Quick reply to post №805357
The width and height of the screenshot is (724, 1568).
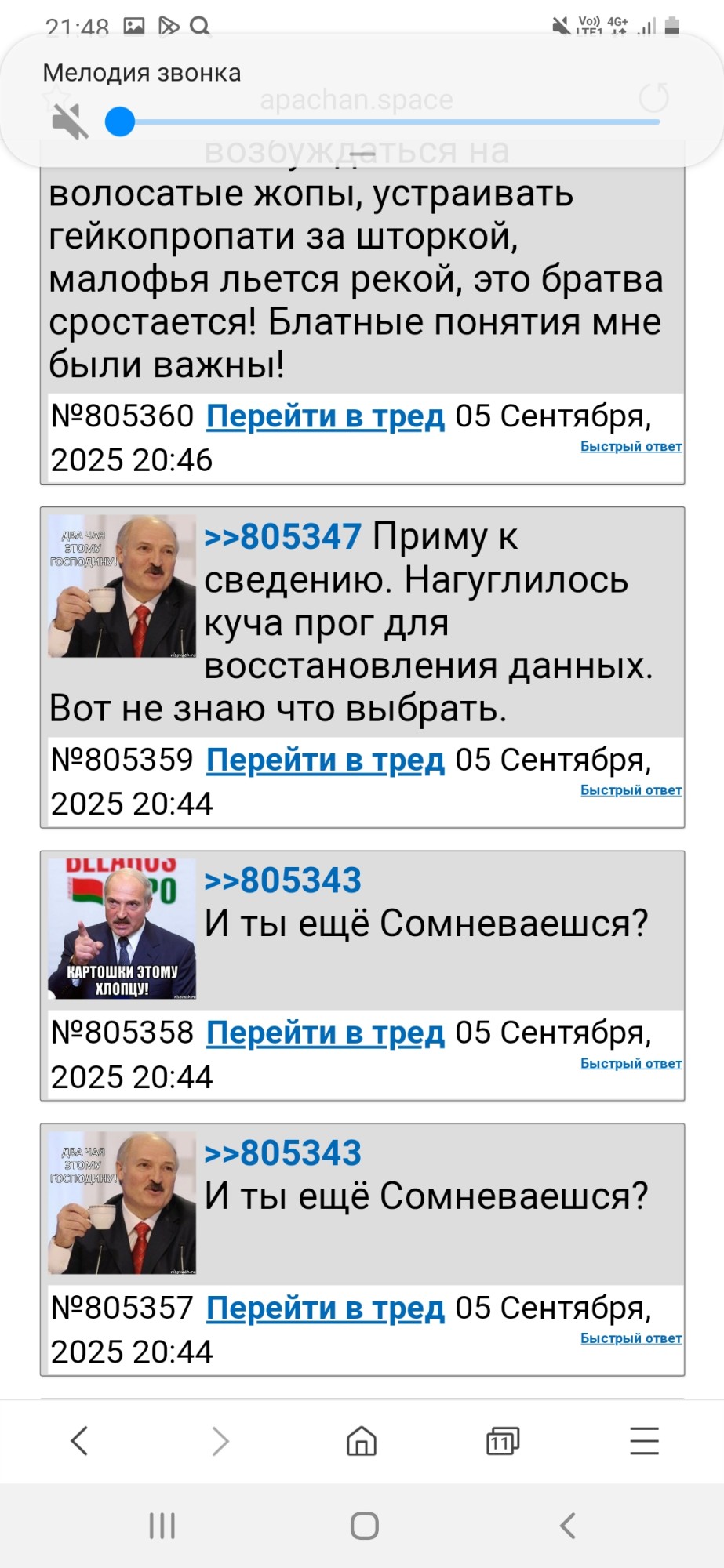[631, 1338]
